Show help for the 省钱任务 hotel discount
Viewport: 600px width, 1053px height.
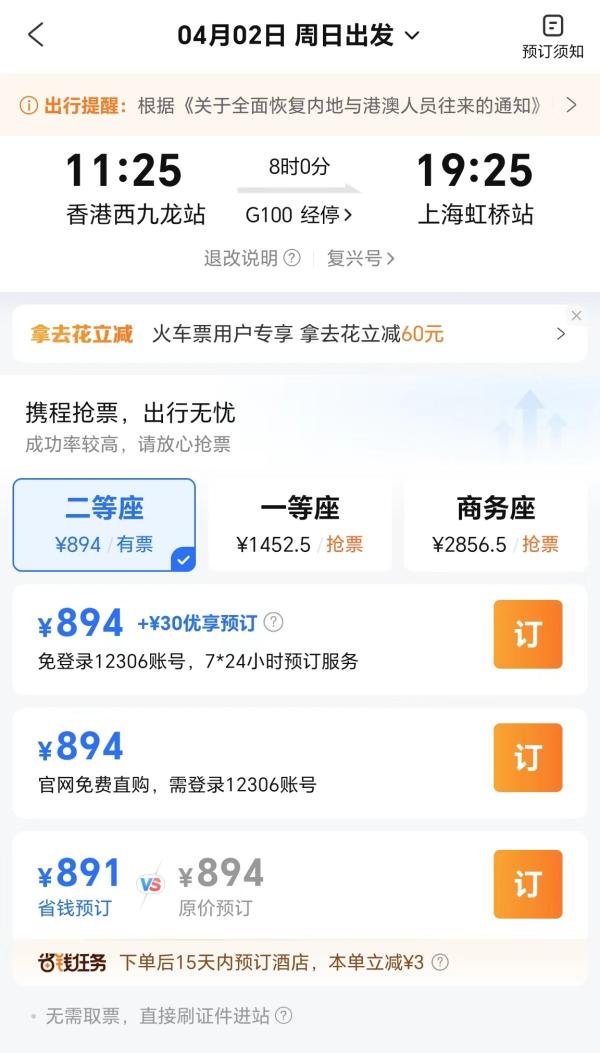click(x=440, y=962)
